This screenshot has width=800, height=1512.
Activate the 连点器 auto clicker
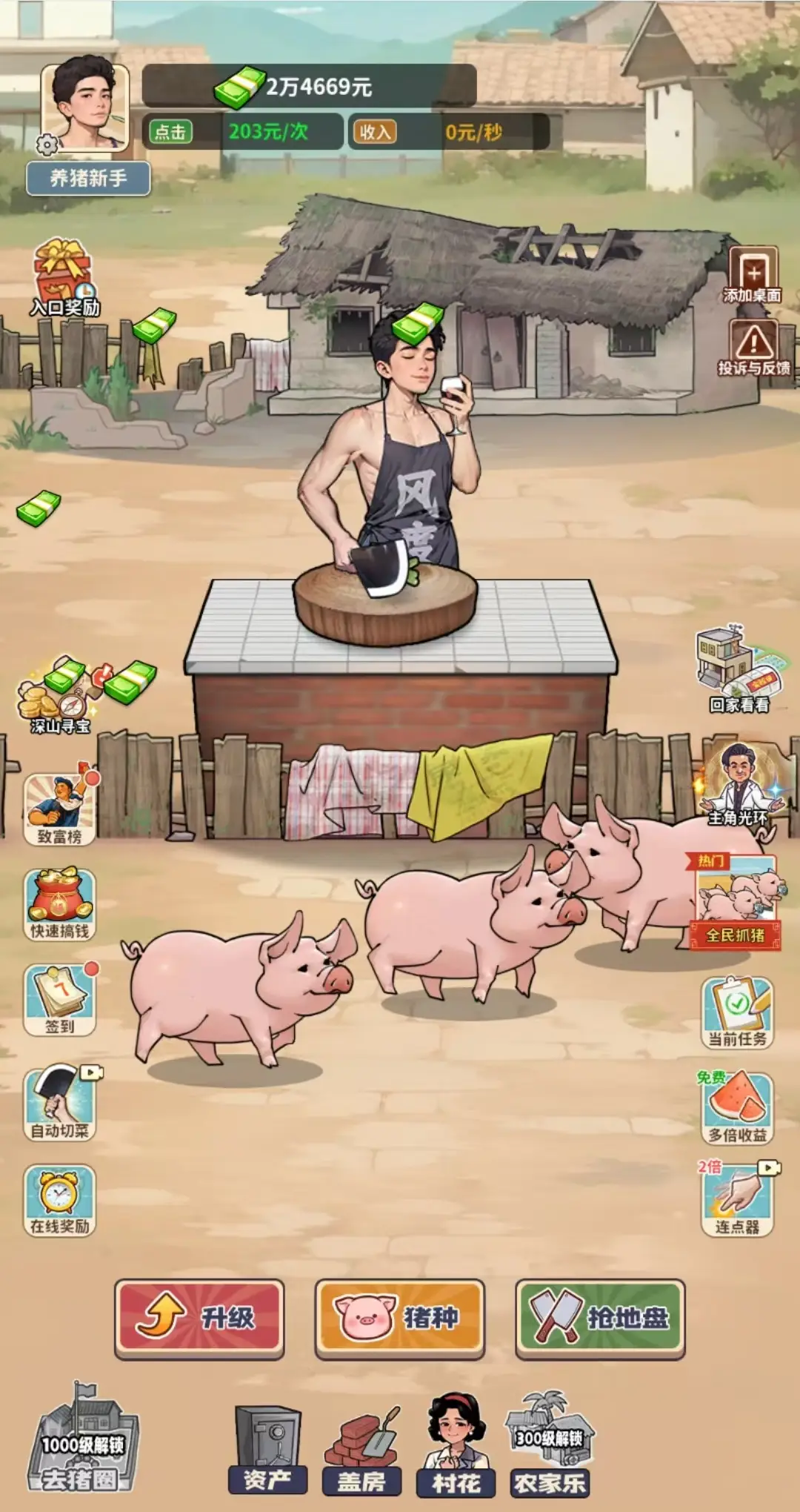pos(737,1201)
